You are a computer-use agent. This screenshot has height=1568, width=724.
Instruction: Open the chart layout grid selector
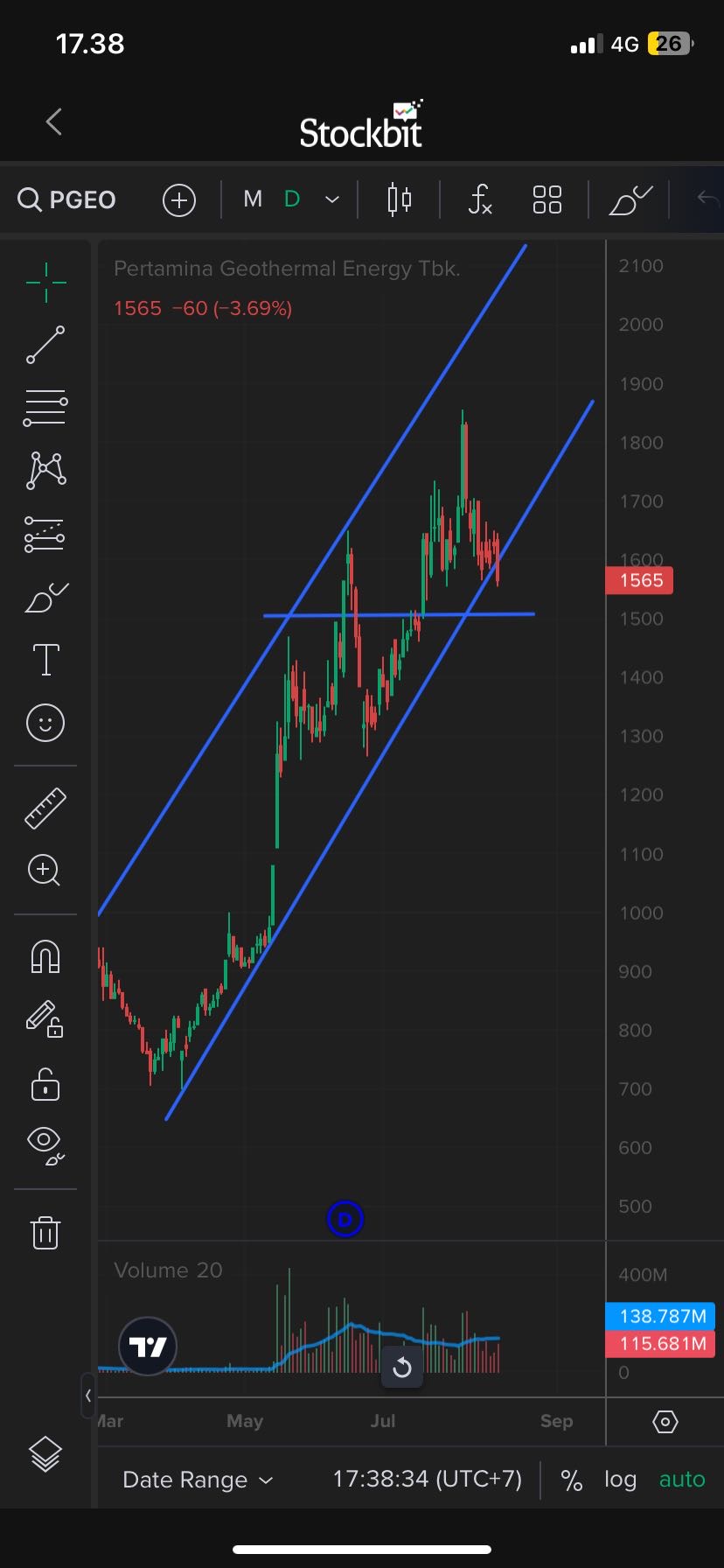pos(547,199)
